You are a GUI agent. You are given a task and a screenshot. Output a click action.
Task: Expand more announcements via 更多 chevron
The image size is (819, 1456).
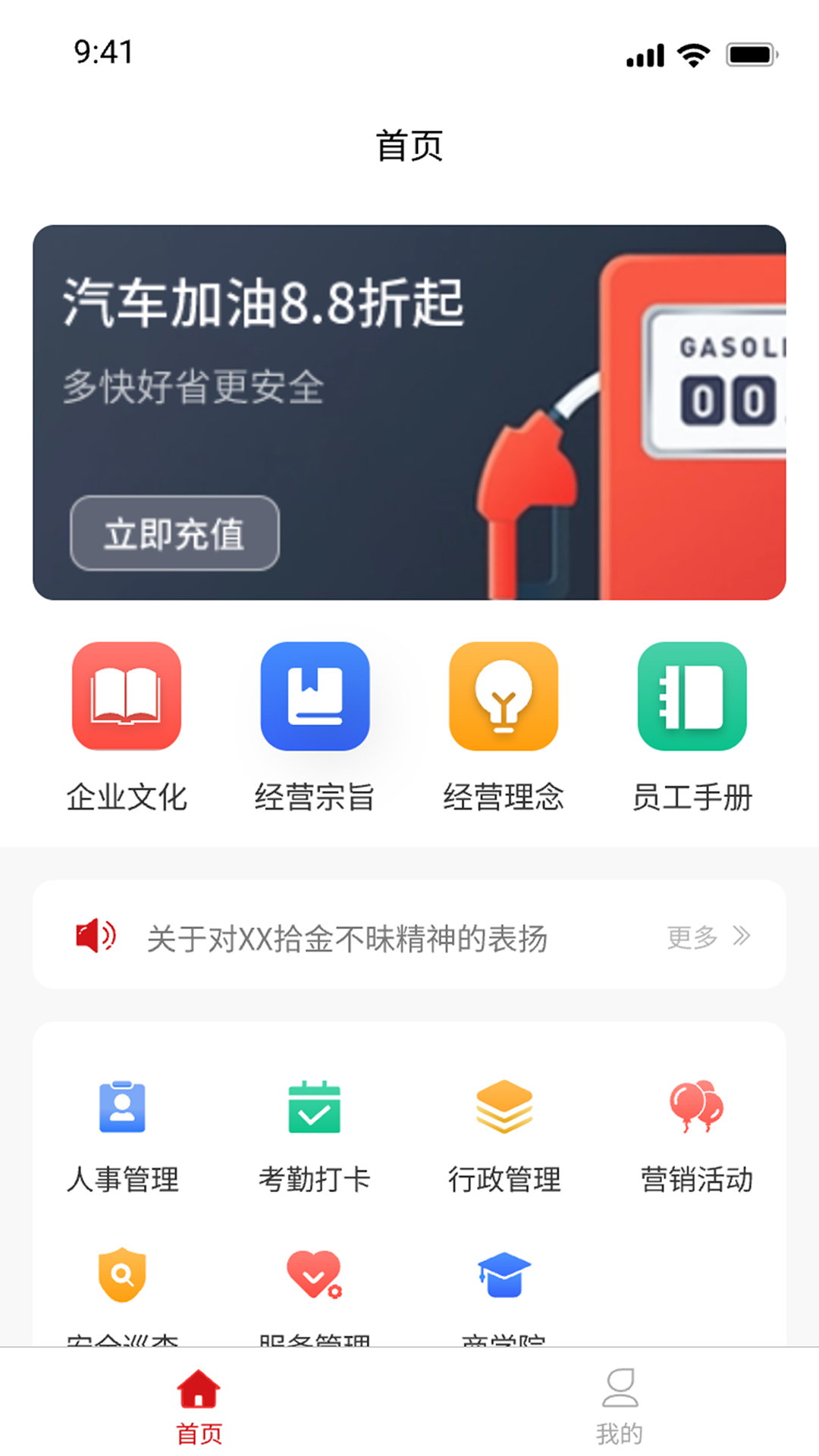click(x=706, y=937)
